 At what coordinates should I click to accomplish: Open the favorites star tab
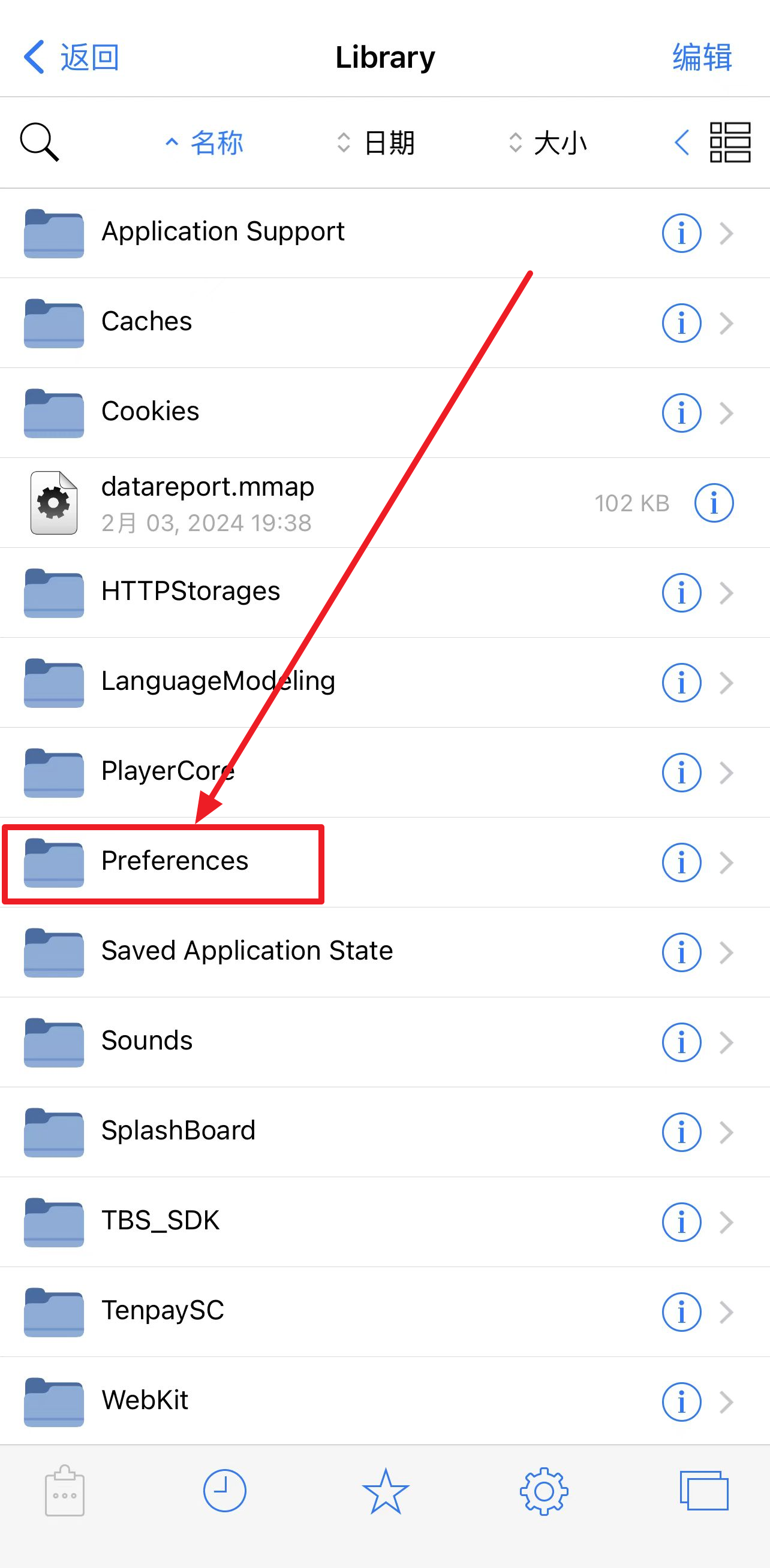pos(385,1491)
